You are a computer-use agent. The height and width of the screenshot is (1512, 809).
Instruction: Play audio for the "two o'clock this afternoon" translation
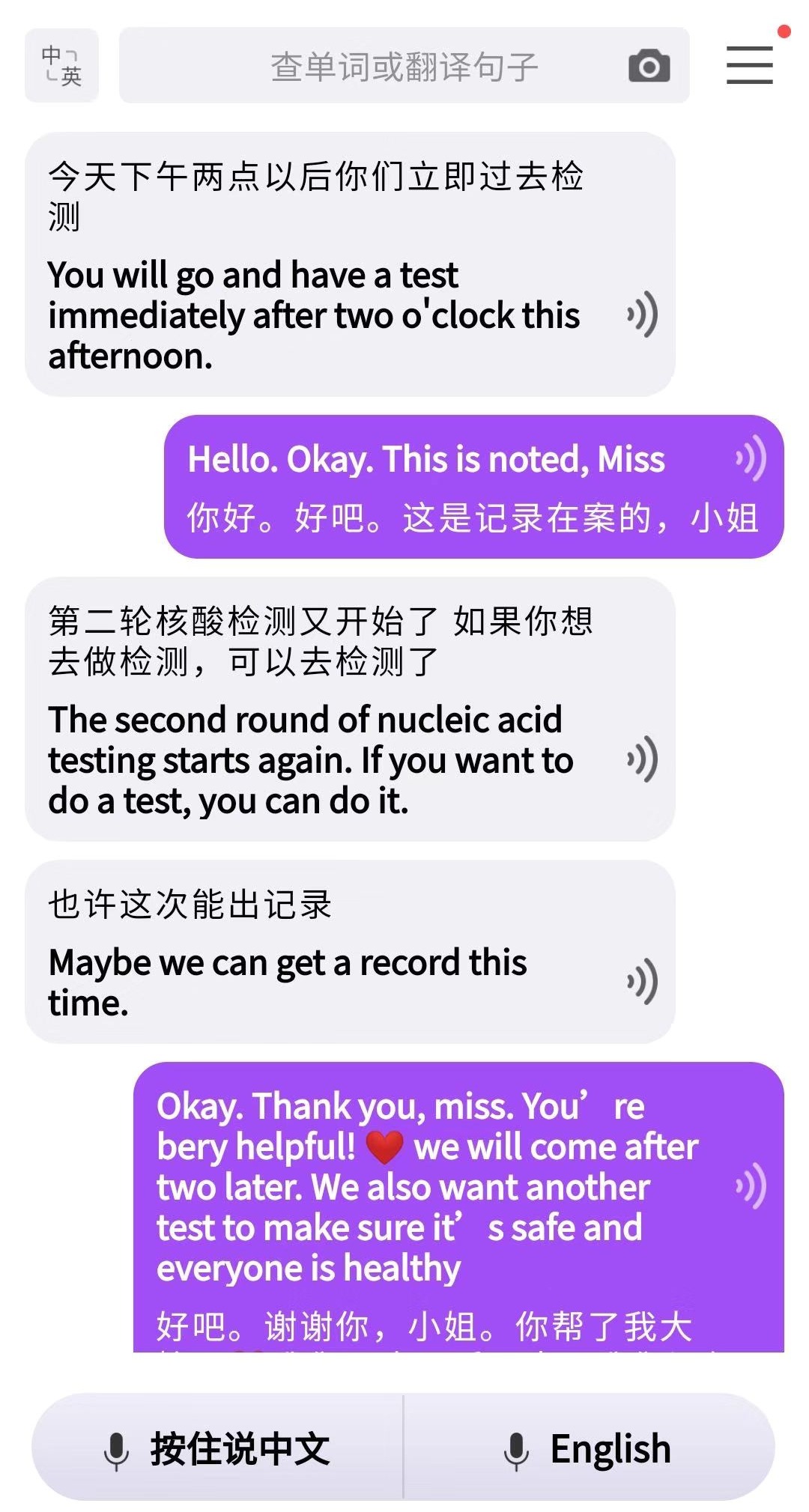click(643, 315)
